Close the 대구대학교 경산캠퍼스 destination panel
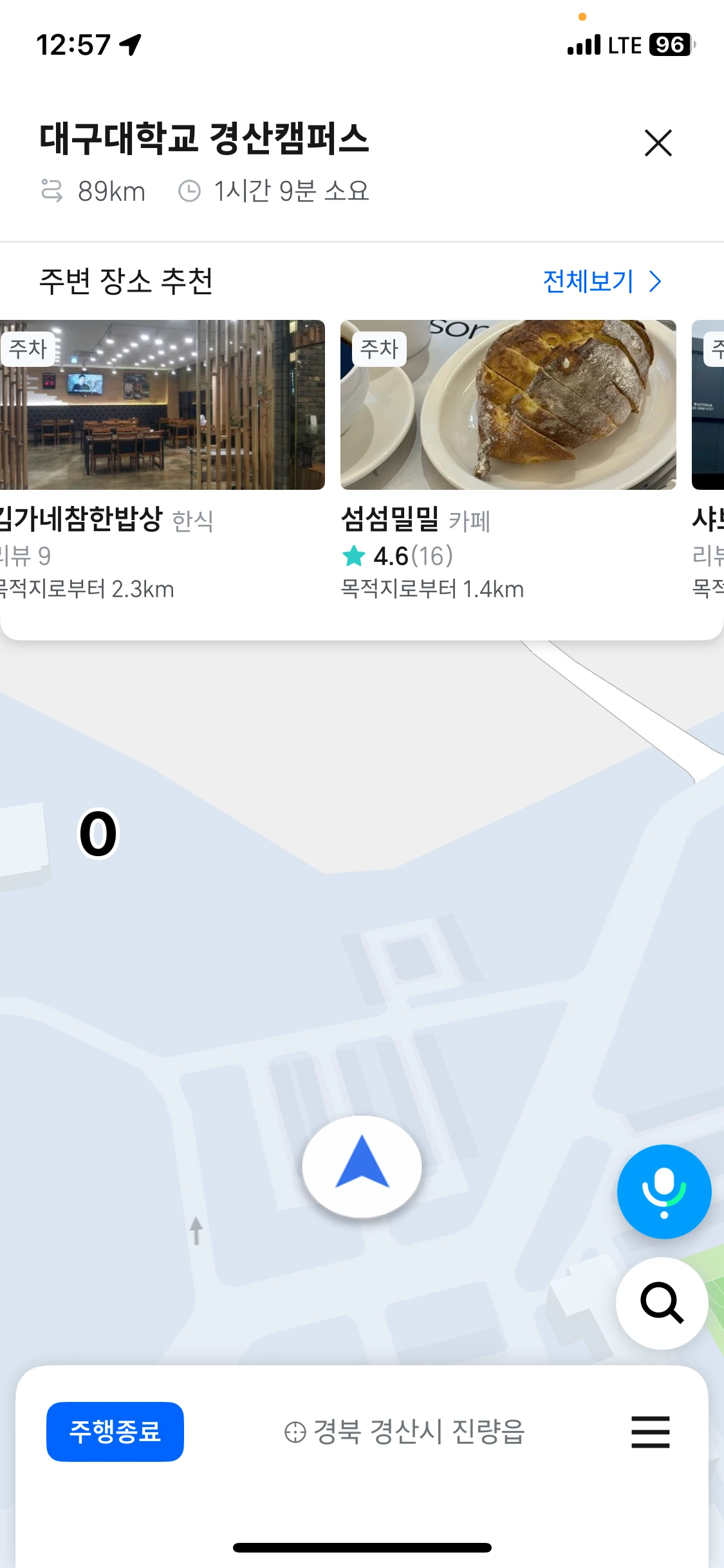Viewport: 724px width, 1568px height. tap(658, 142)
